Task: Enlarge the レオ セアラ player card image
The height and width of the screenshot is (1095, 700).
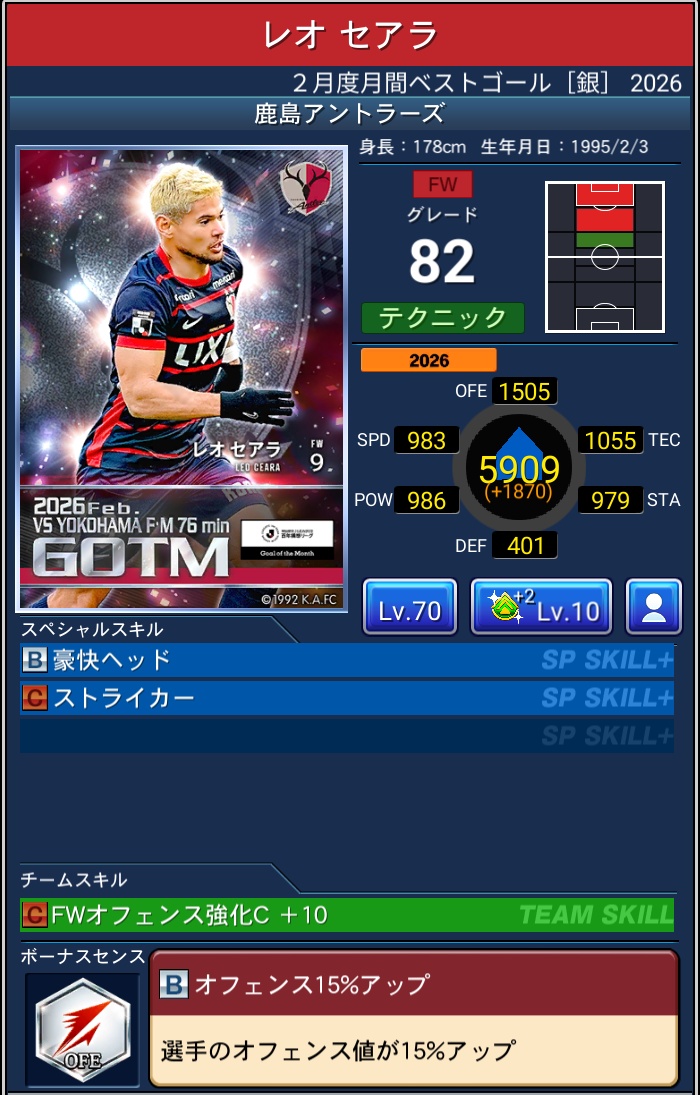Action: (183, 380)
